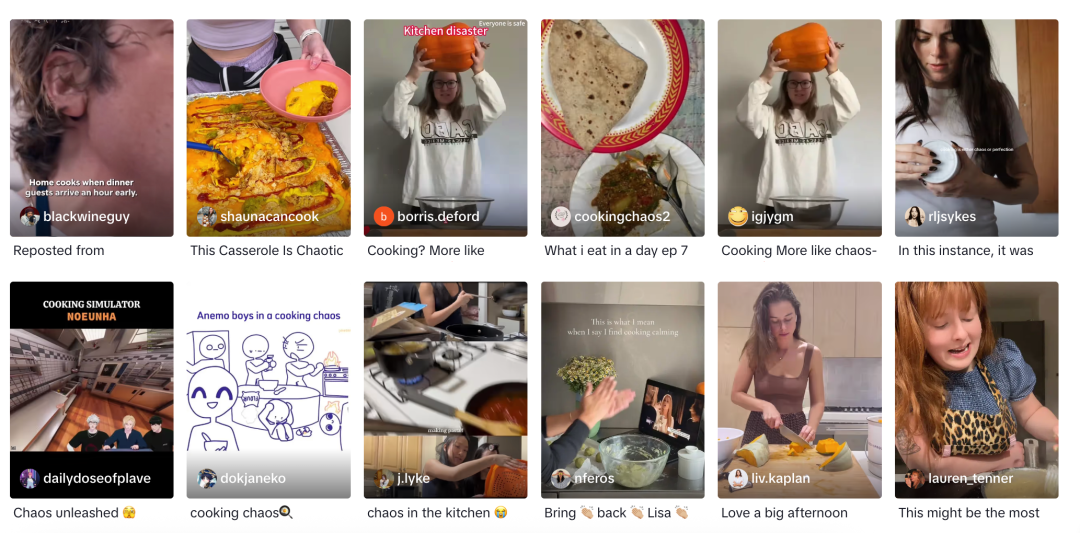Open cookingchaos2's What I eat video
This screenshot has width=1080, height=533.
coord(622,127)
